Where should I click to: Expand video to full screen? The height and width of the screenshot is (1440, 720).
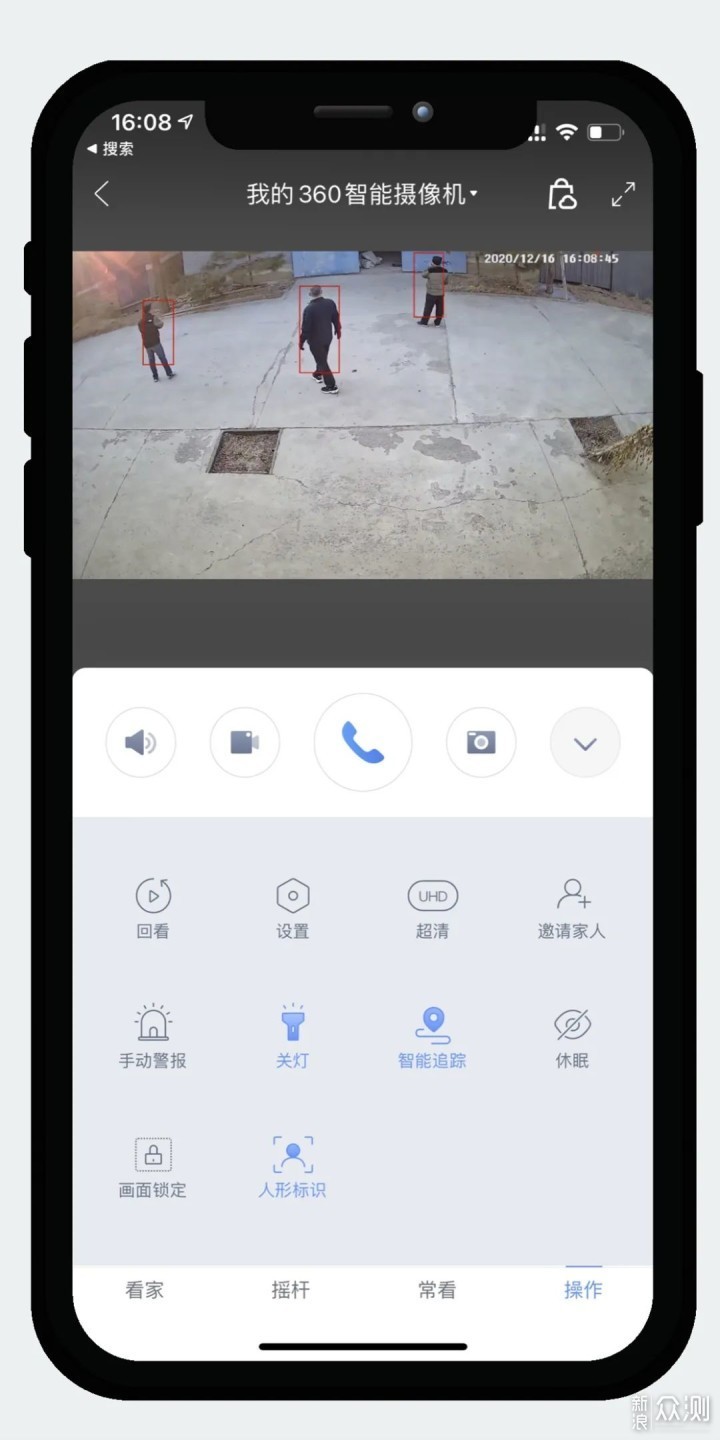[x=623, y=194]
